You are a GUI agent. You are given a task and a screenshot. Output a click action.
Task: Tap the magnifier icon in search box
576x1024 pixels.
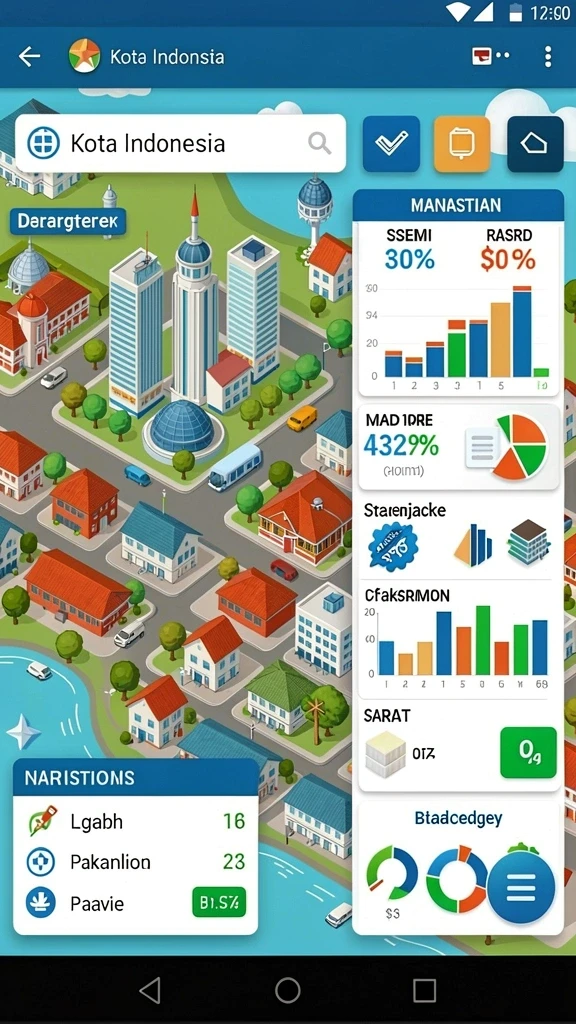click(319, 143)
